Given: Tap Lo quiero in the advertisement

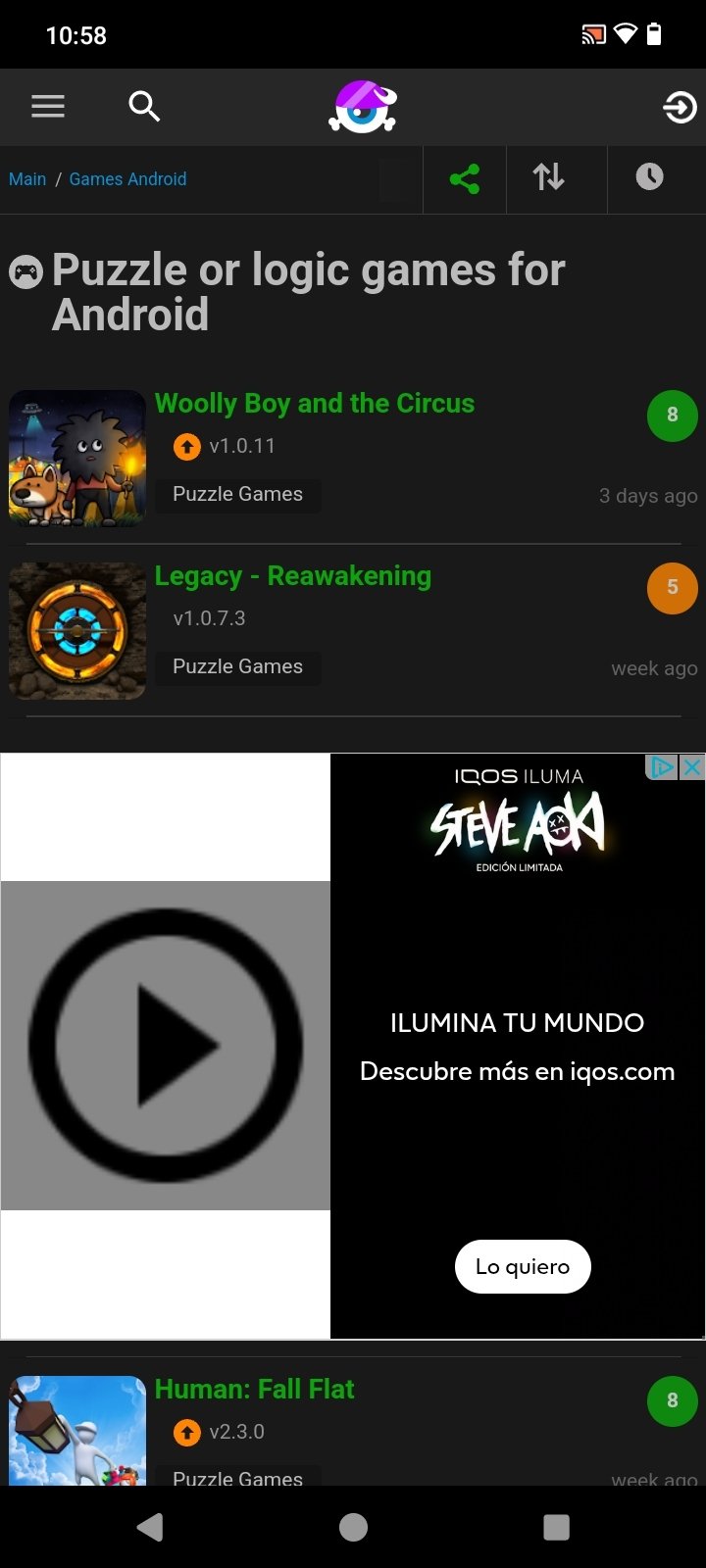Looking at the screenshot, I should click(x=523, y=1266).
